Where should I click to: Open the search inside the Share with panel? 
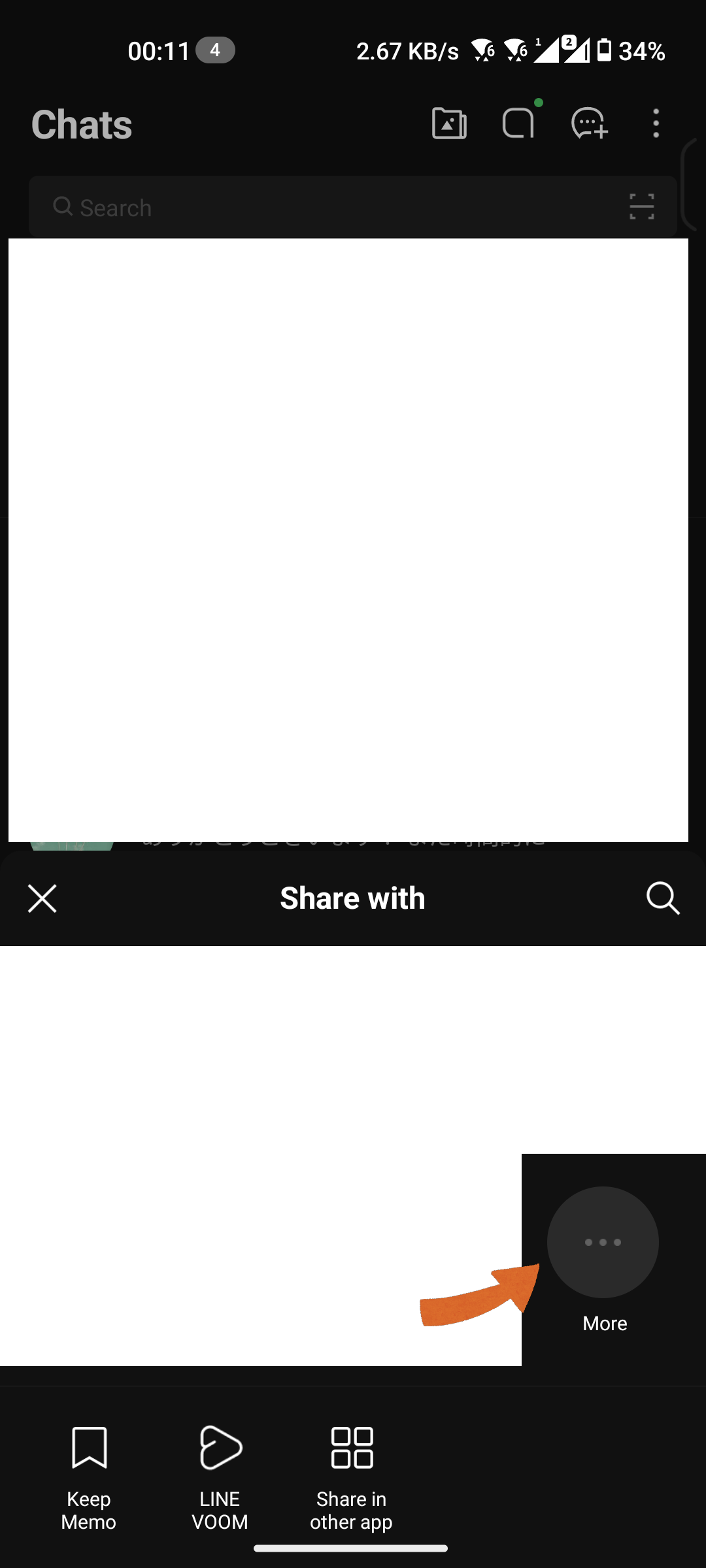664,898
